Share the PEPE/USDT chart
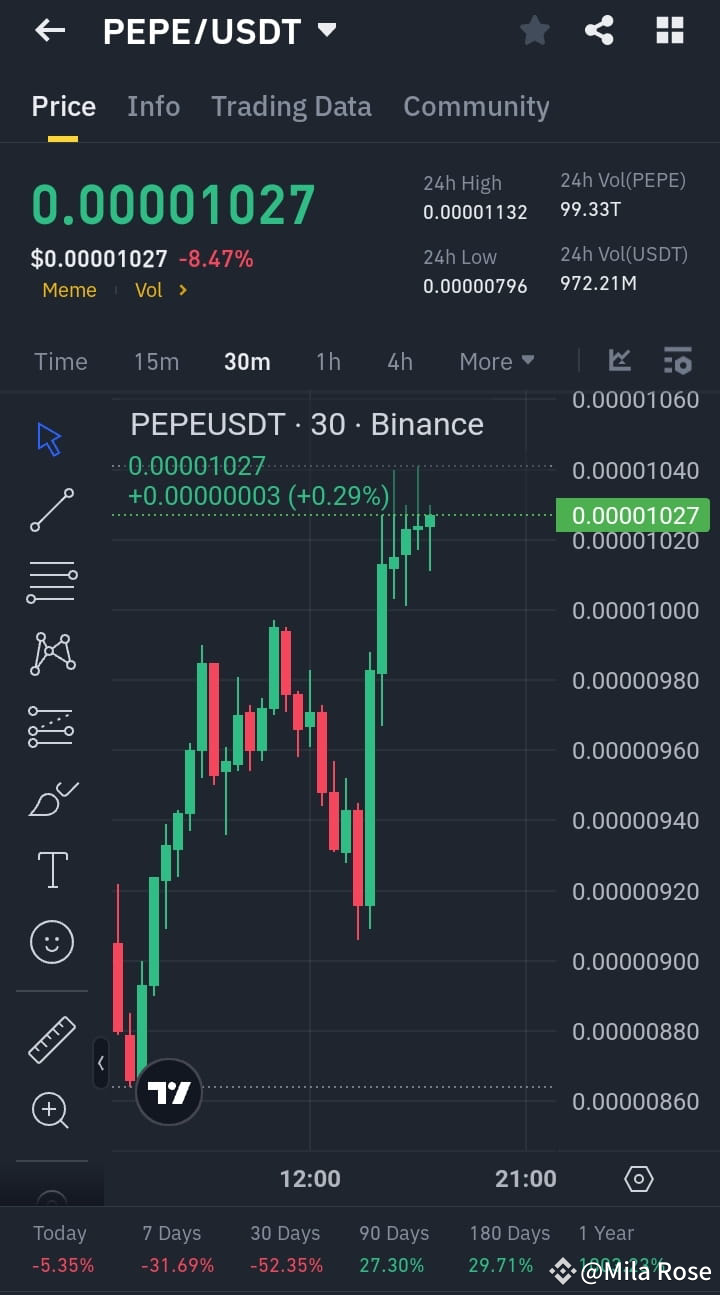 [x=599, y=30]
